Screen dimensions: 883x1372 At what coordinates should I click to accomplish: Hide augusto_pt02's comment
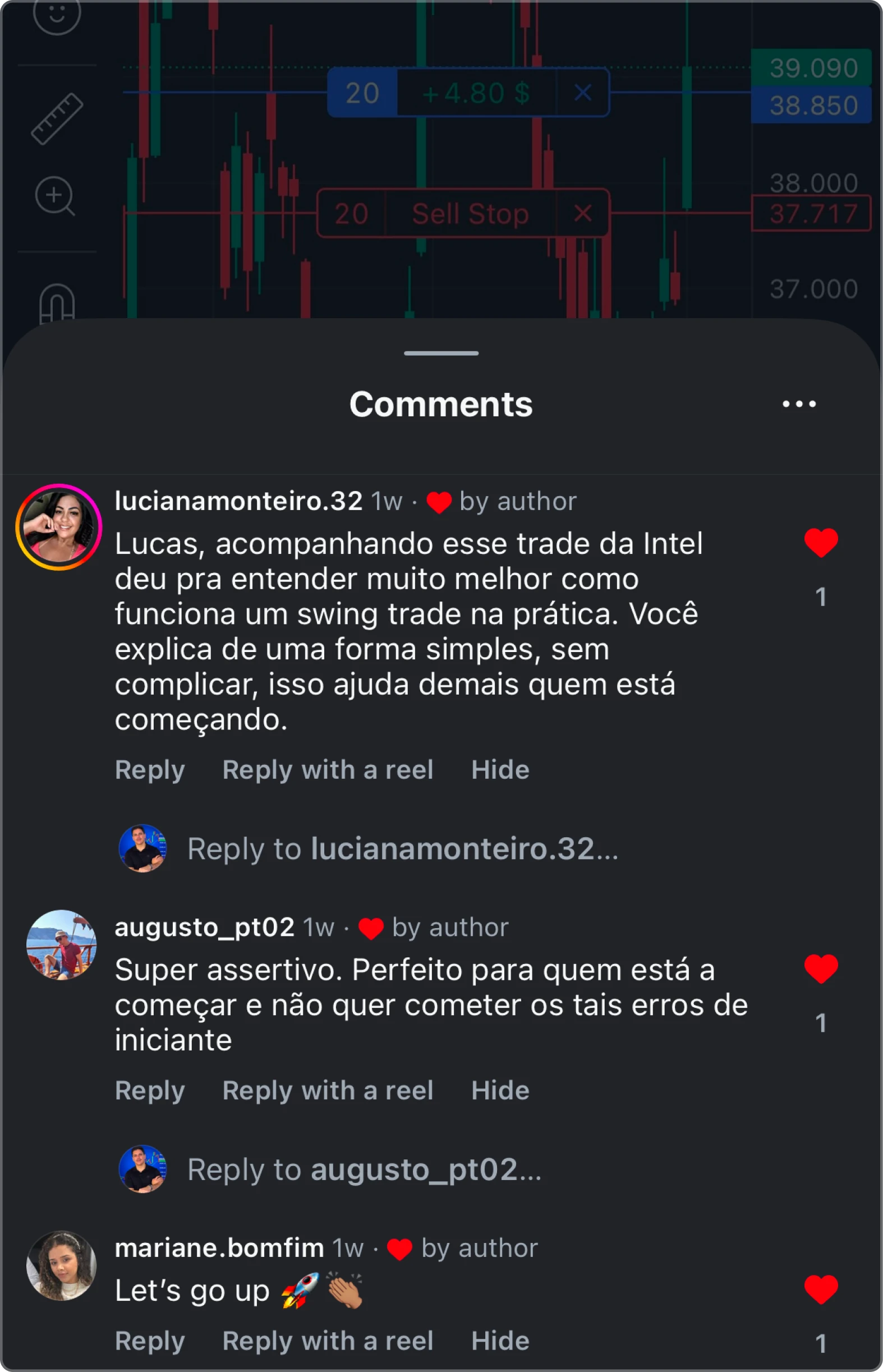coord(500,1090)
